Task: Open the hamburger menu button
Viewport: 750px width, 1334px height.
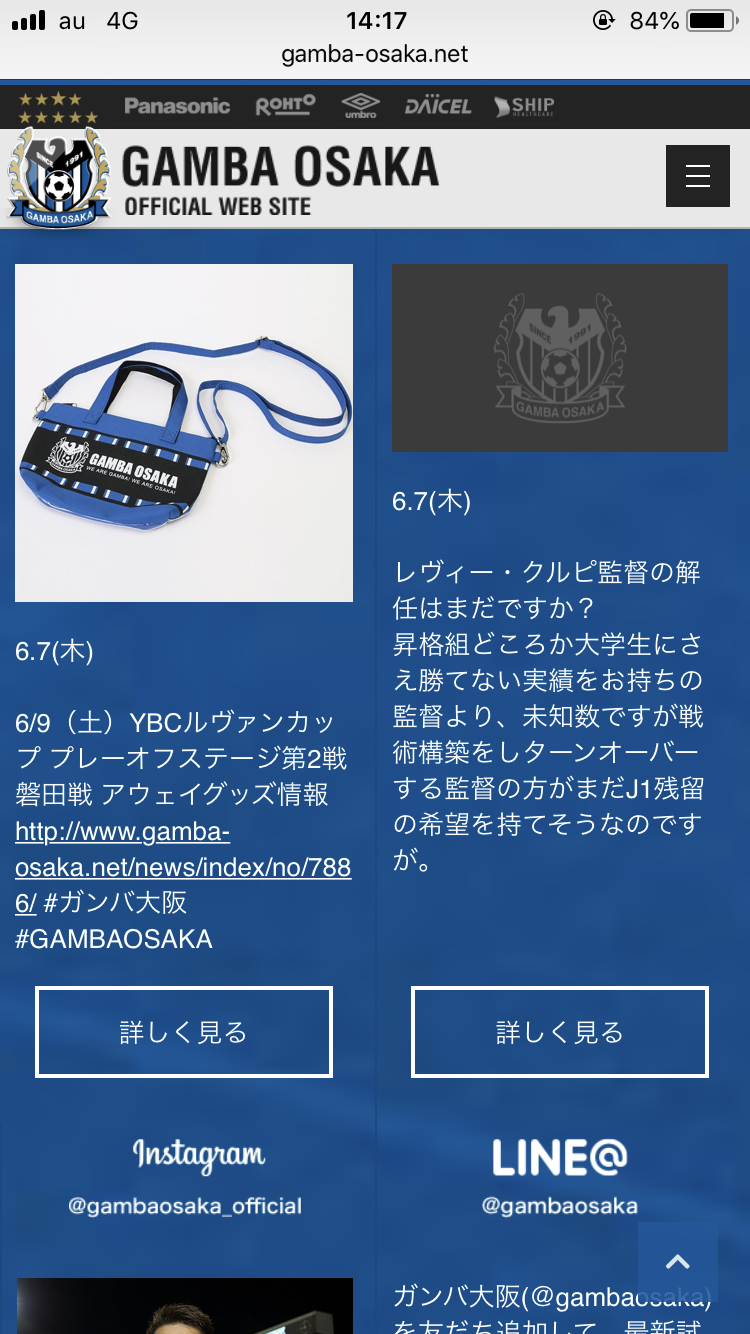Action: click(698, 176)
